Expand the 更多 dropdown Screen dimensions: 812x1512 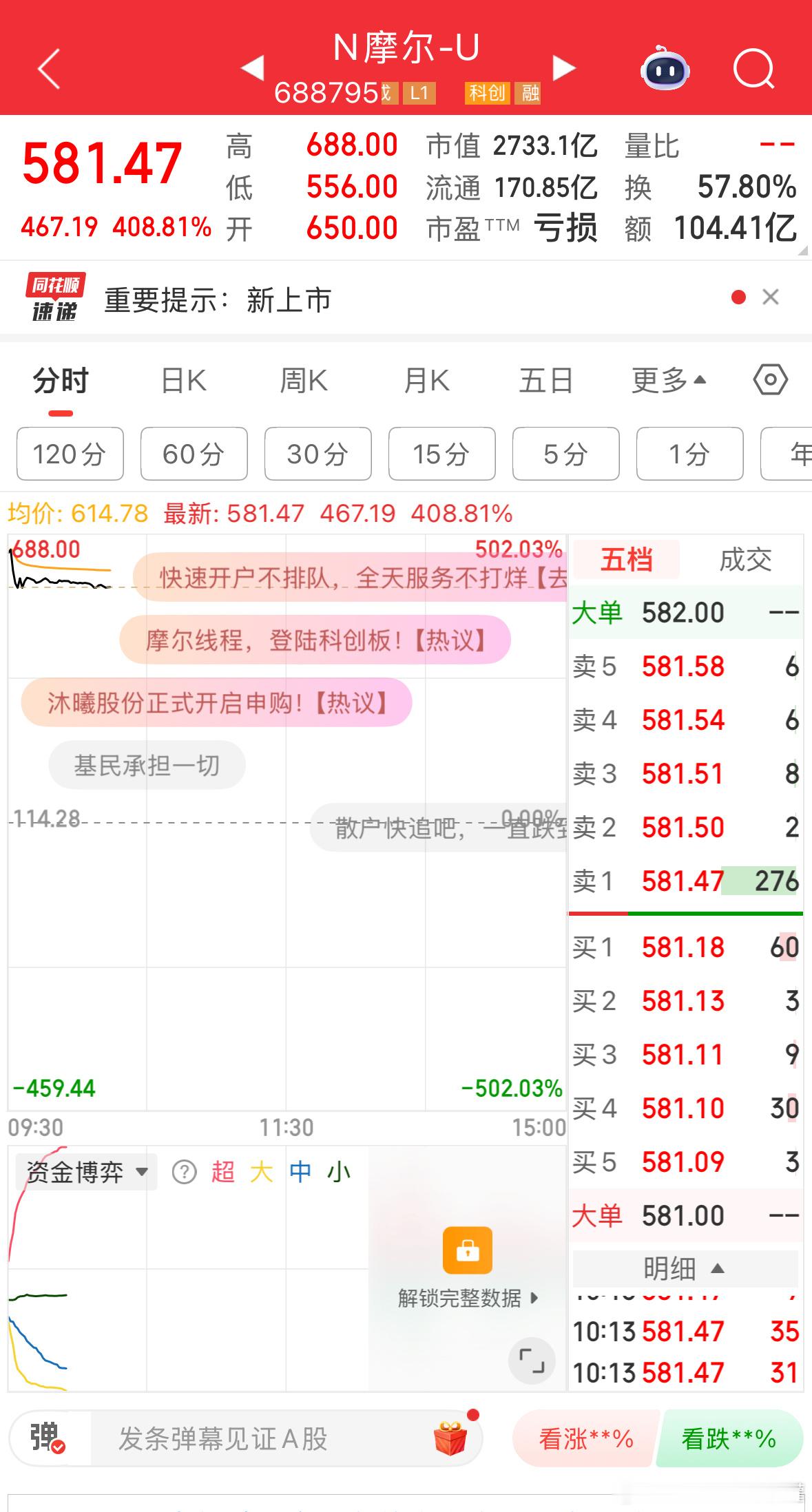pyautogui.click(x=667, y=379)
